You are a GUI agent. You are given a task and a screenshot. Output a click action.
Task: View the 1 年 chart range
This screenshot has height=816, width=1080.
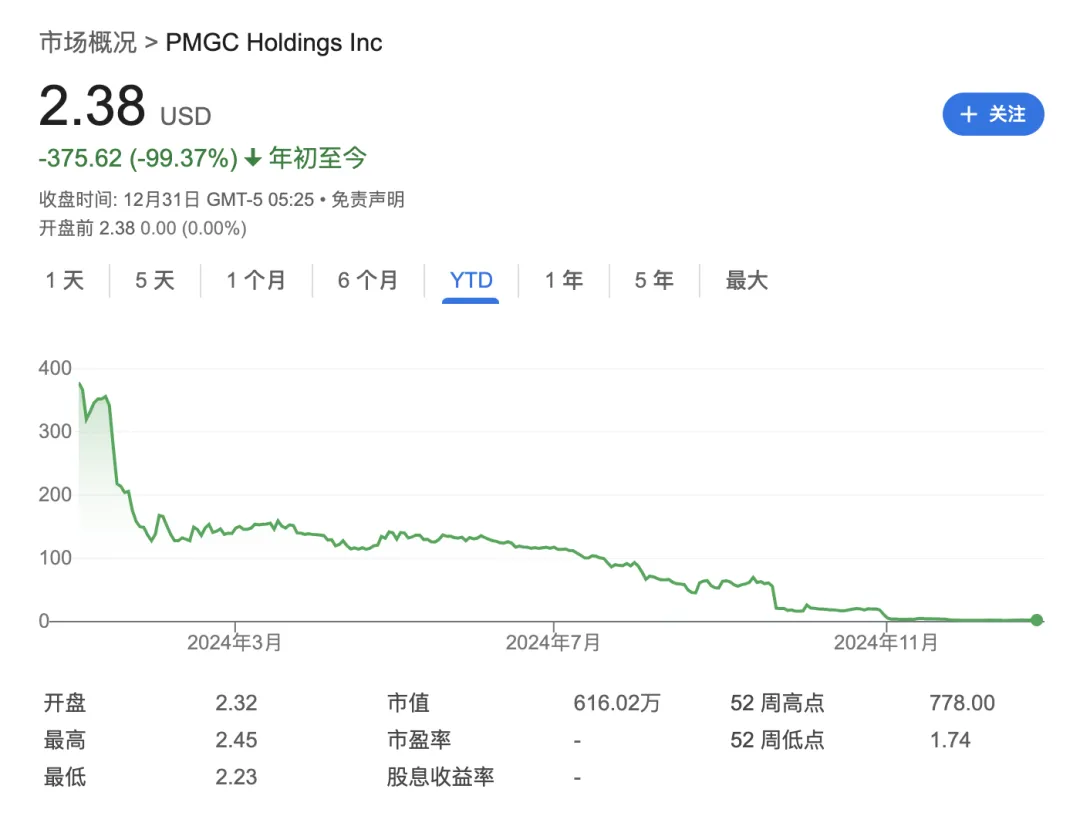[563, 281]
